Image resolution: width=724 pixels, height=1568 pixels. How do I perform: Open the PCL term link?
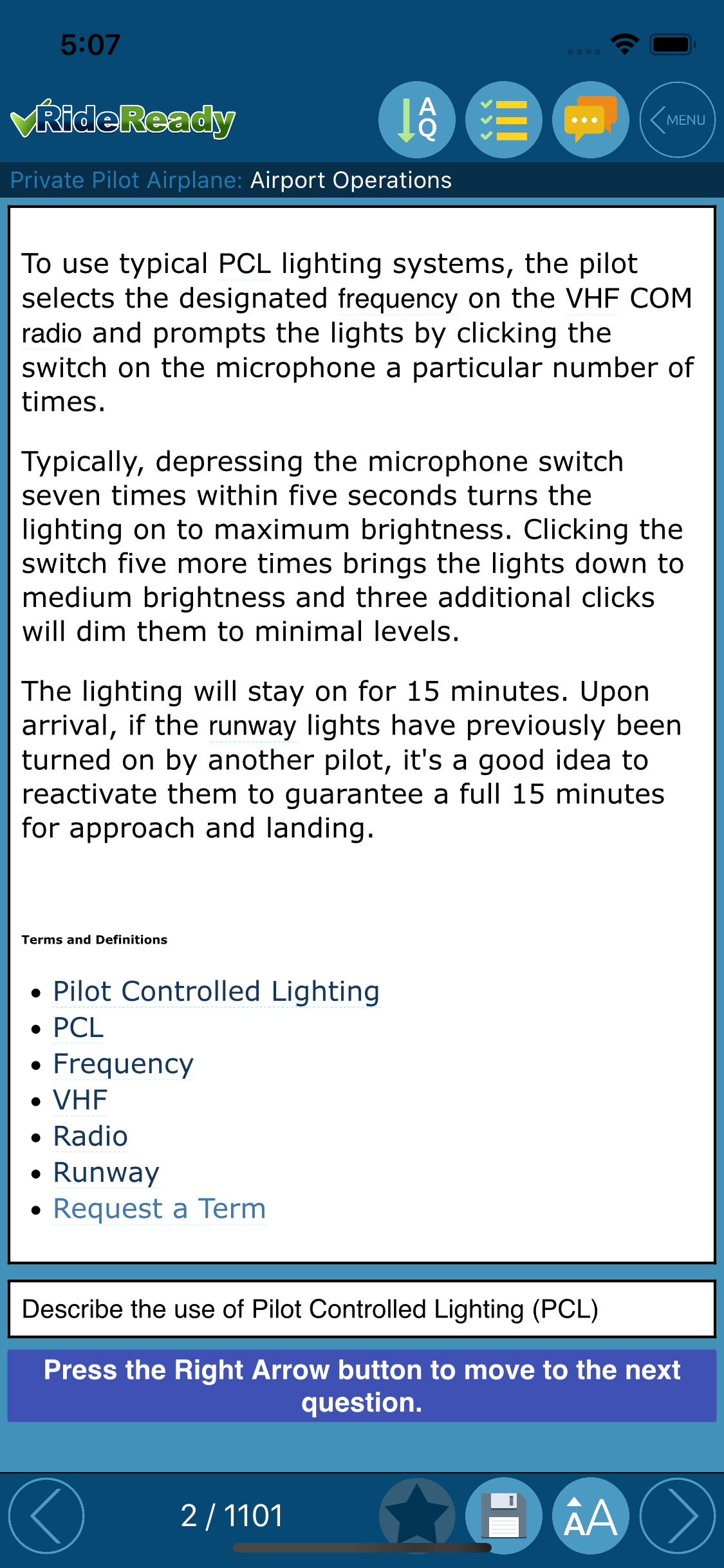click(79, 1027)
